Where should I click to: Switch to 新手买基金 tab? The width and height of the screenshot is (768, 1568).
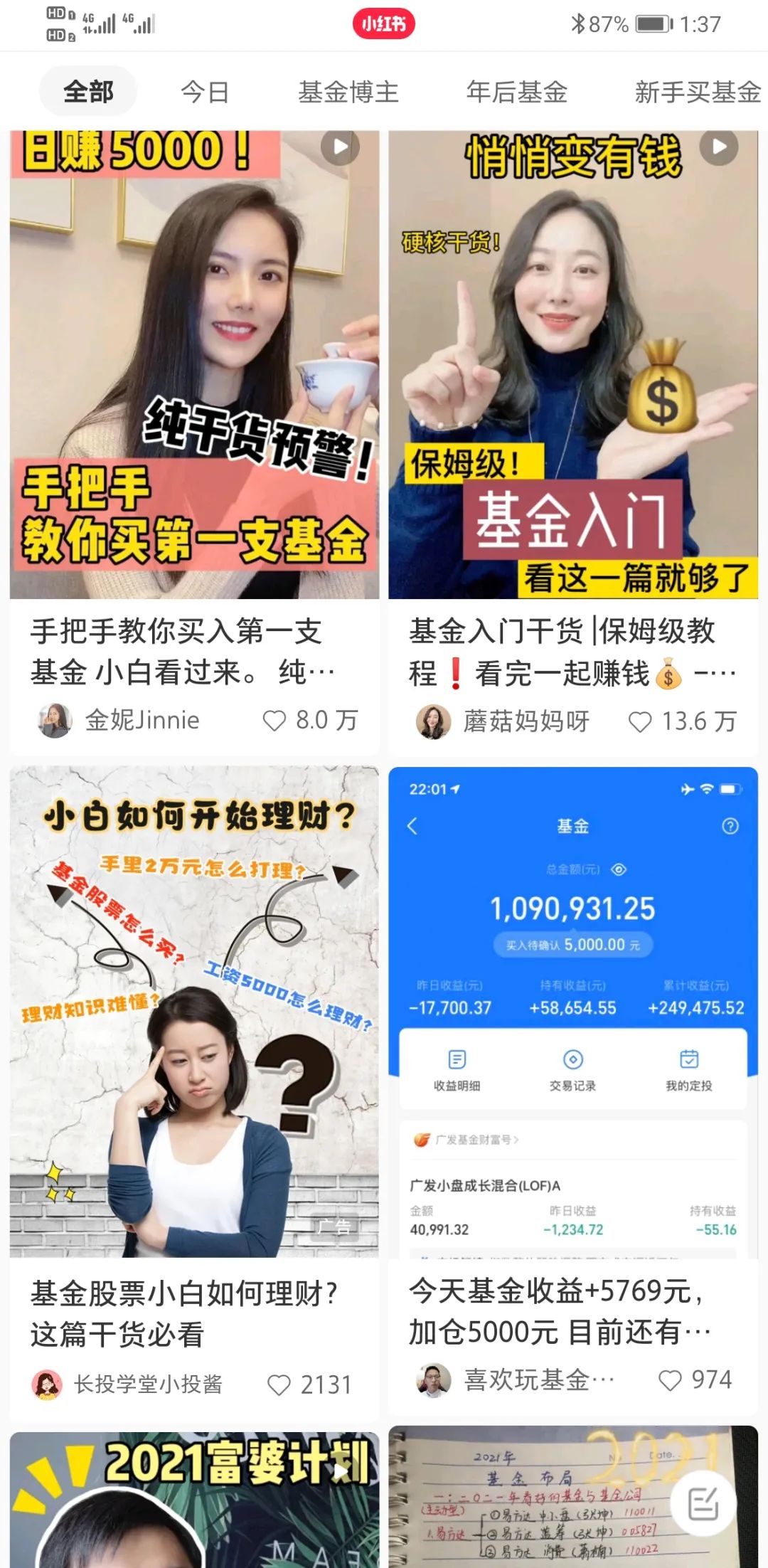697,92
